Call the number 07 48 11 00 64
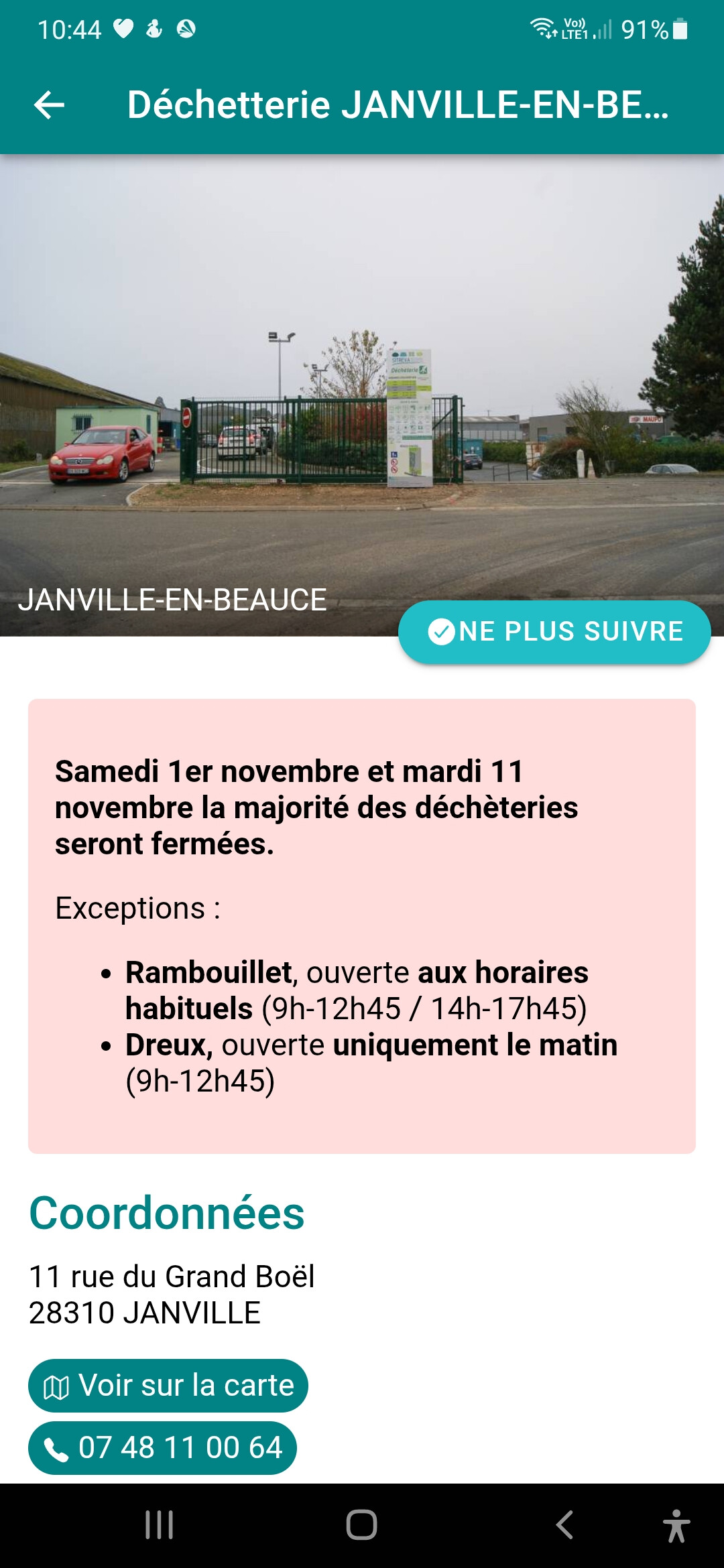Image resolution: width=724 pixels, height=1568 pixels. click(x=162, y=1447)
